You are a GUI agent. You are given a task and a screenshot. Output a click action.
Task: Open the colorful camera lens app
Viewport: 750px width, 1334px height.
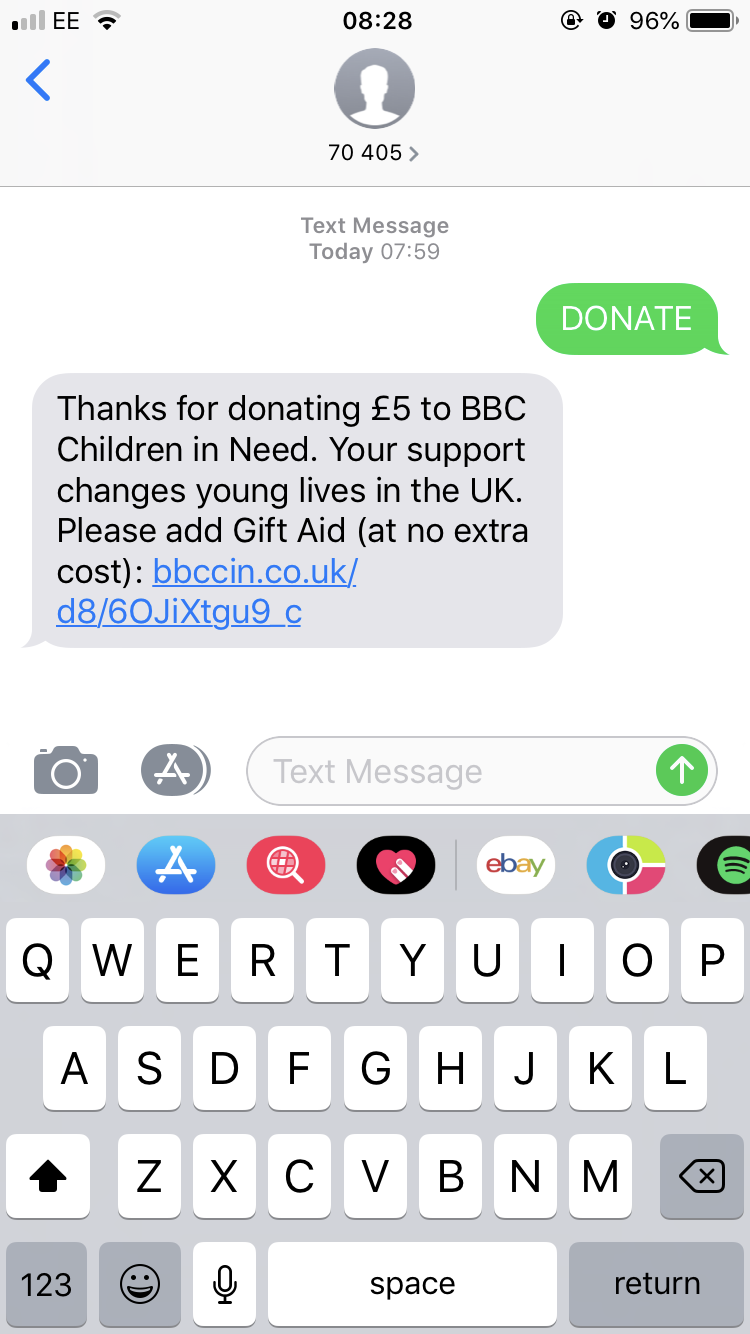626,864
